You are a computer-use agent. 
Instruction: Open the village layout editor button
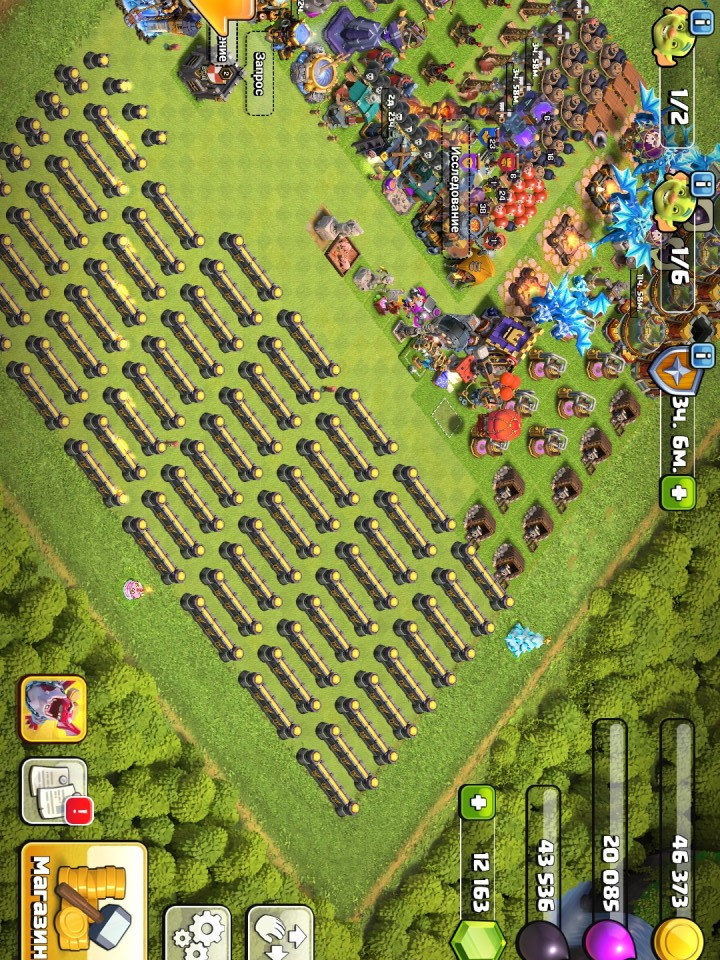(x=280, y=934)
